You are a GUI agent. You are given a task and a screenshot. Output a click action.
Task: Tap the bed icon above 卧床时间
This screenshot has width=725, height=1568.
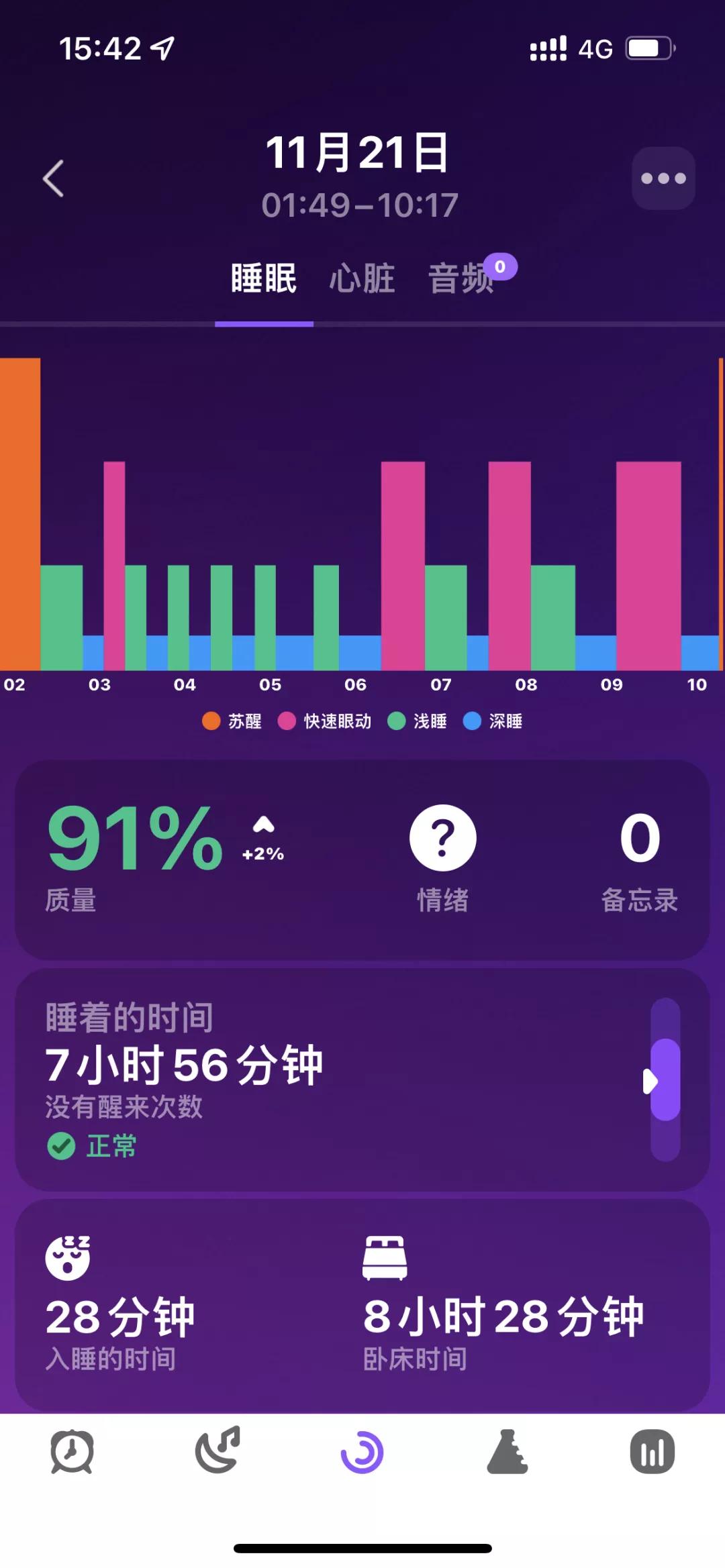click(x=385, y=1256)
